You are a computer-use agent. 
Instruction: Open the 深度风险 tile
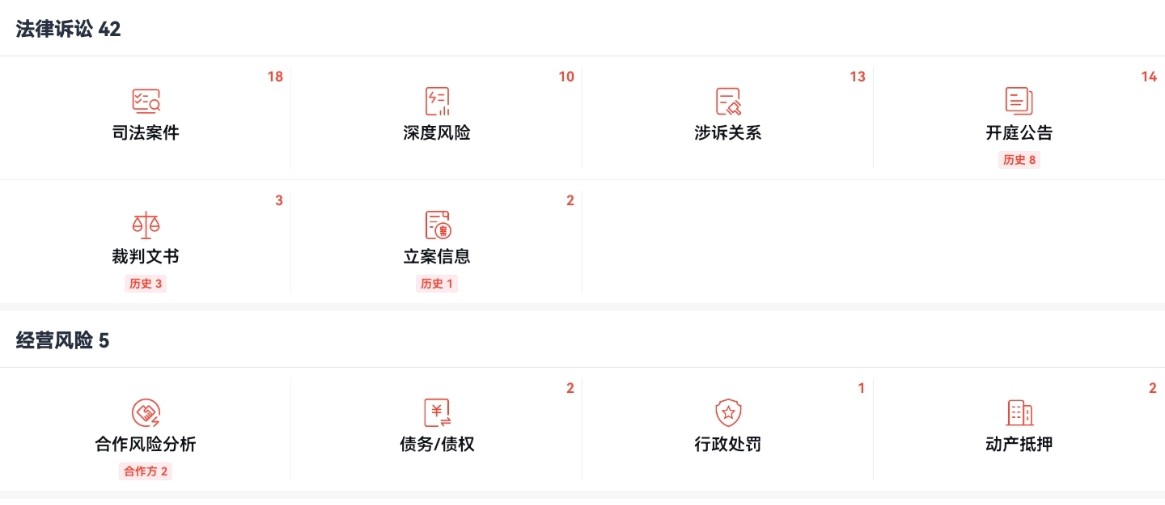436,118
